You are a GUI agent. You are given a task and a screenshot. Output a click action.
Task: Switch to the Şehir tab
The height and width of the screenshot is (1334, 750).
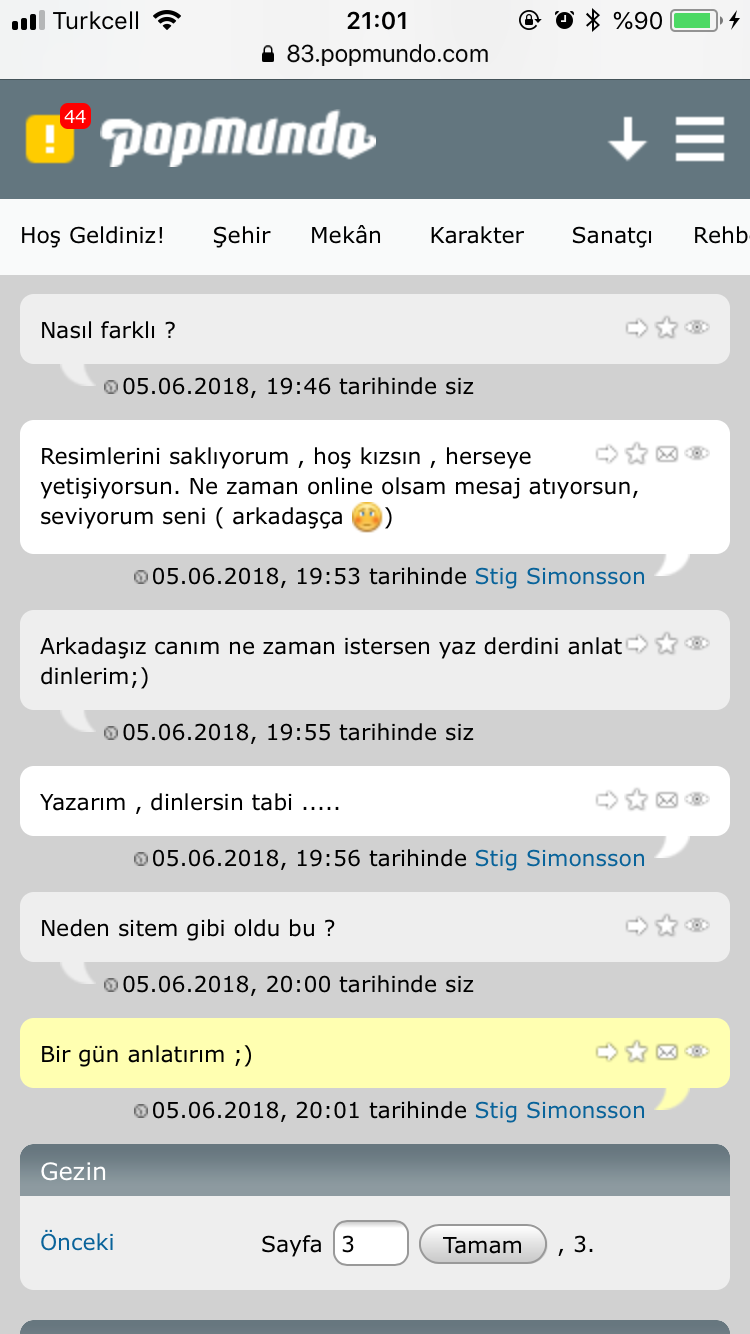pos(242,236)
